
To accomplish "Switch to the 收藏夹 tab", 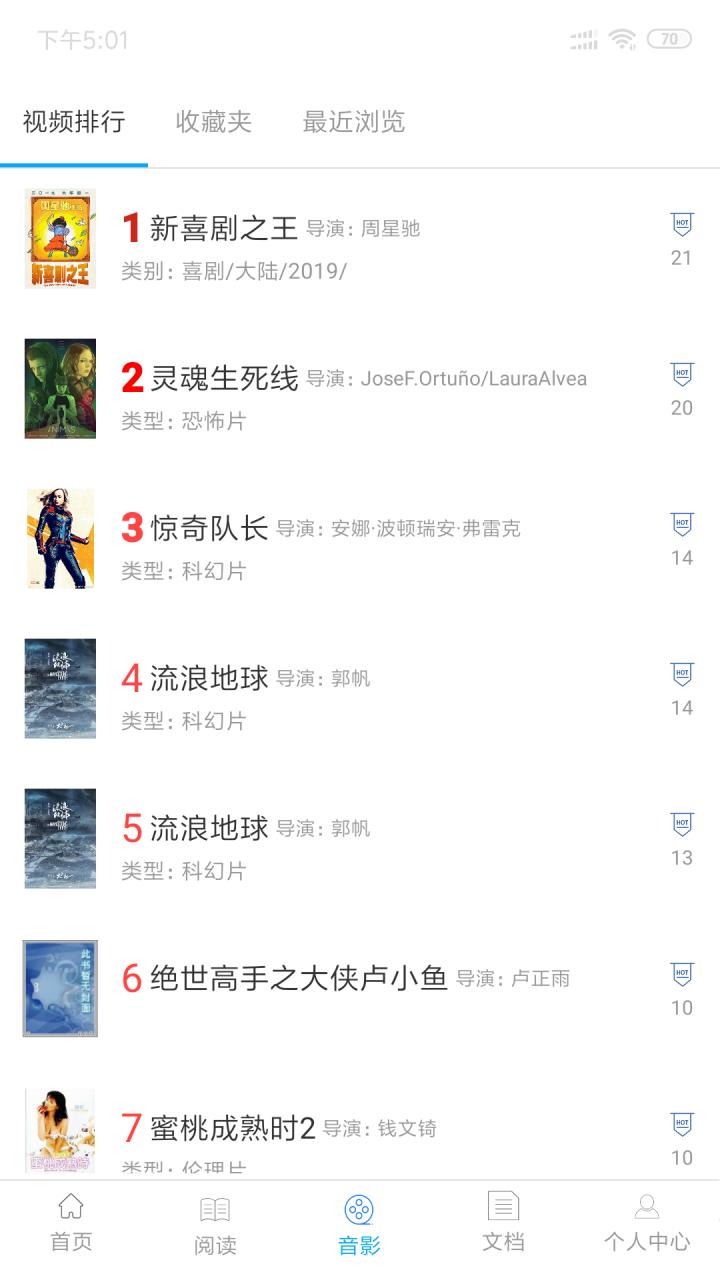I will point(213,122).
